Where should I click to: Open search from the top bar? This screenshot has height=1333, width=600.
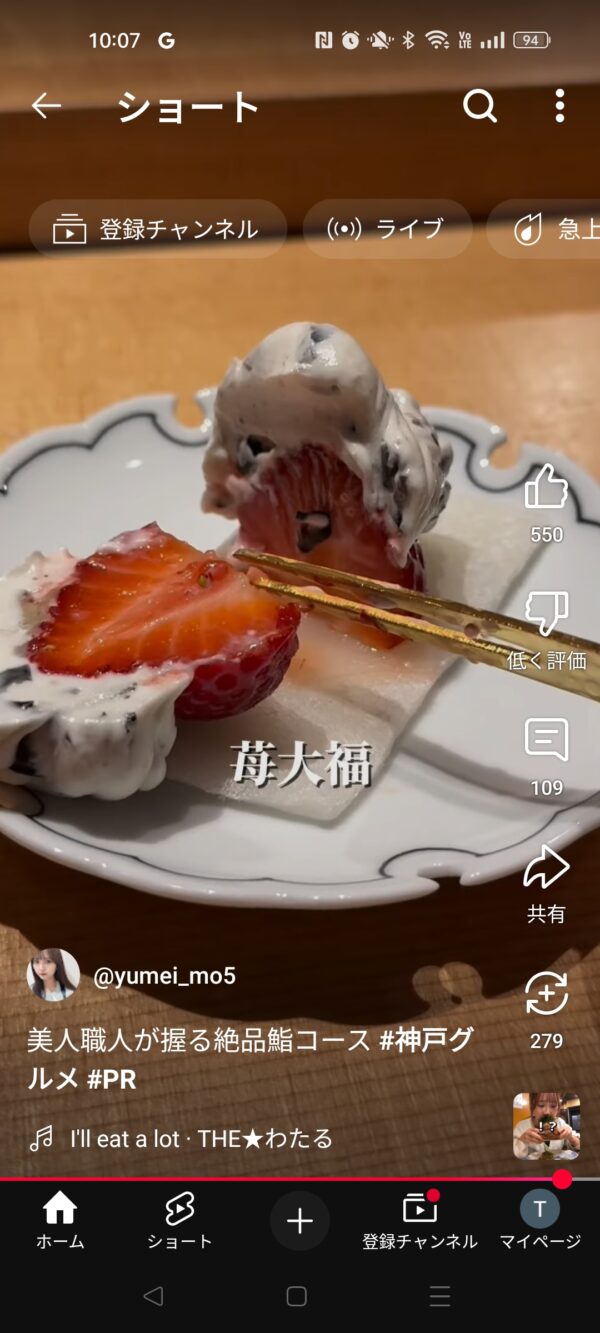480,106
